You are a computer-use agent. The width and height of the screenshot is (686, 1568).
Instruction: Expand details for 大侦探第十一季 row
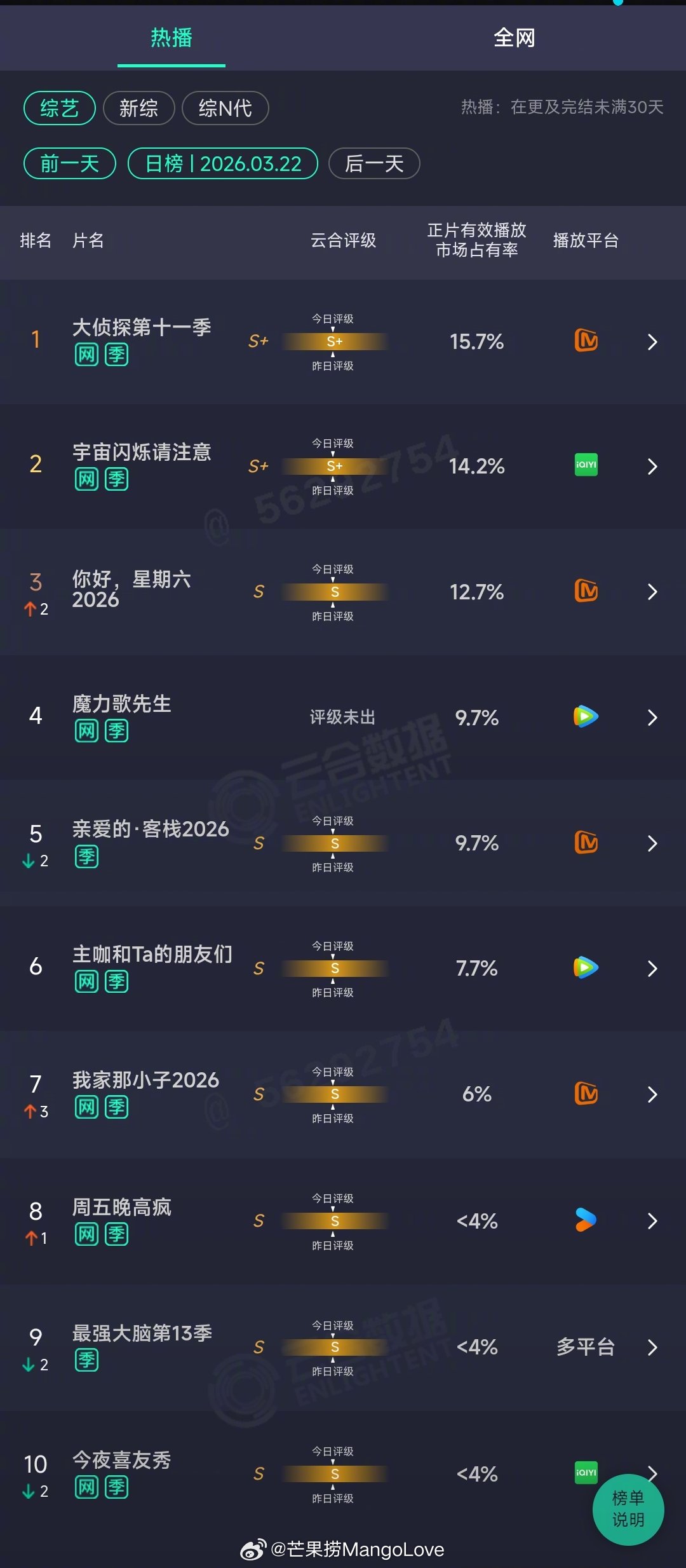pos(653,341)
